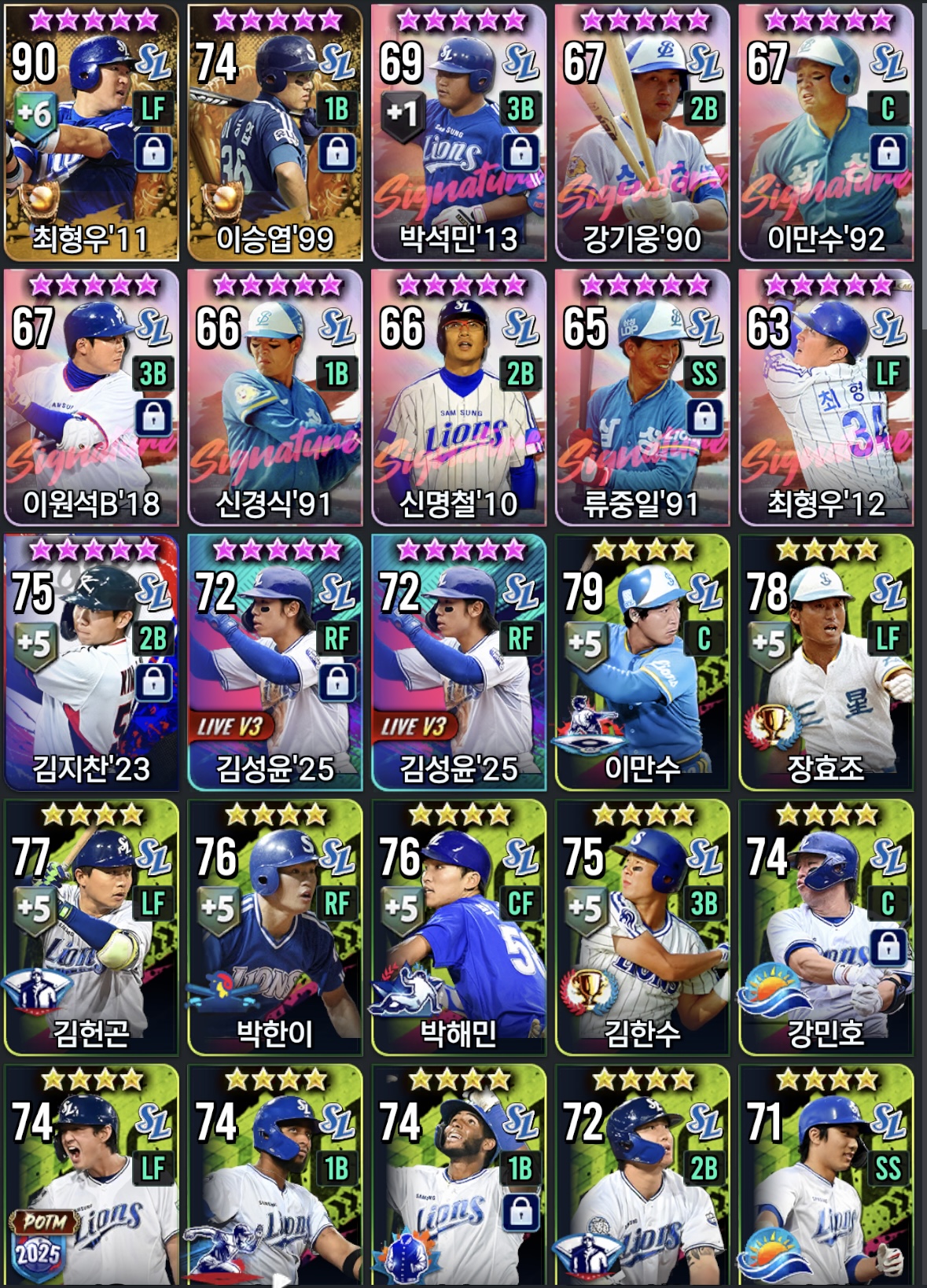This screenshot has height=1288, width=927.
Task: View the 류중일'91 SS card
Action: (x=642, y=399)
